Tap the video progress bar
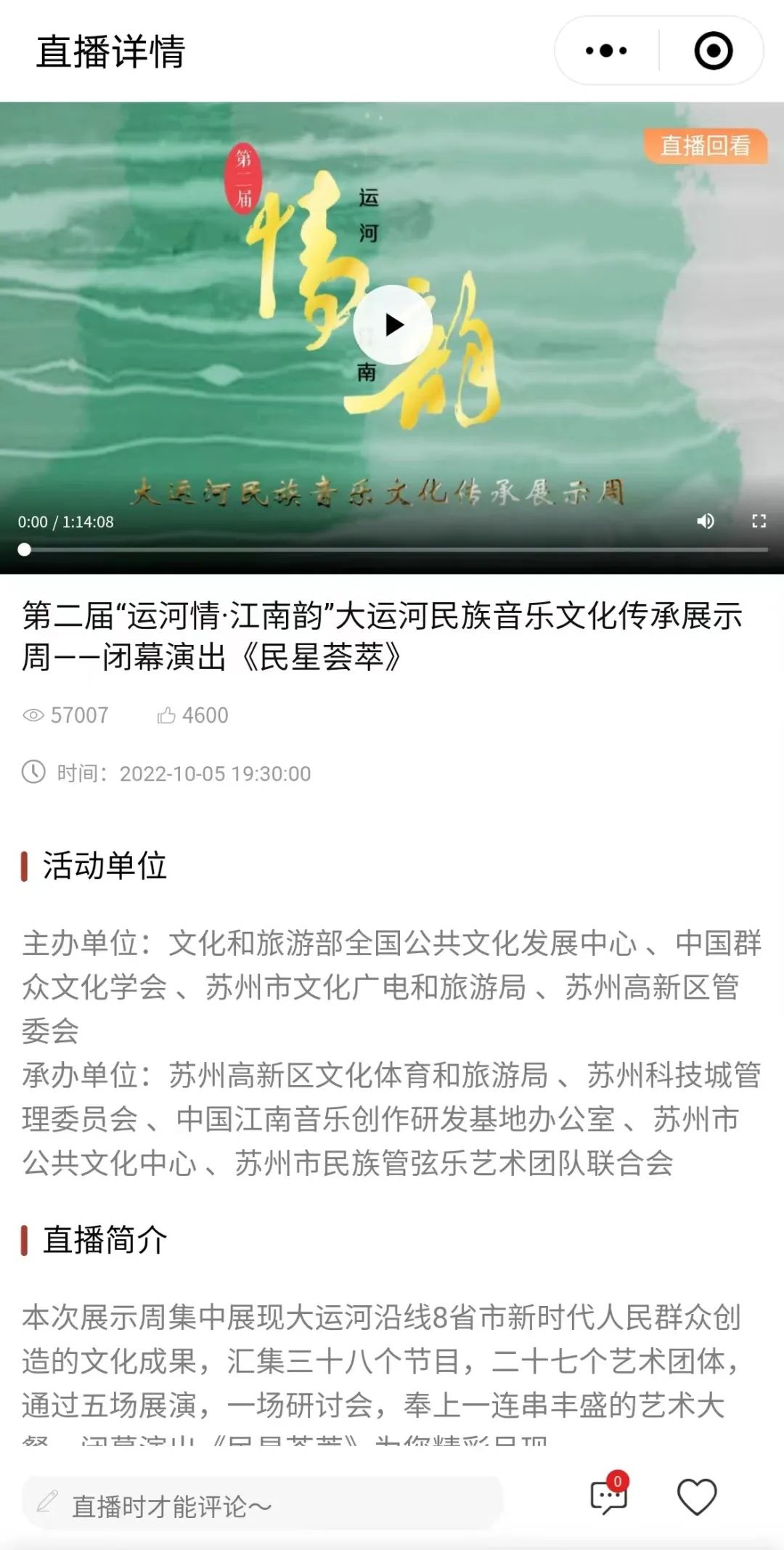 392,550
